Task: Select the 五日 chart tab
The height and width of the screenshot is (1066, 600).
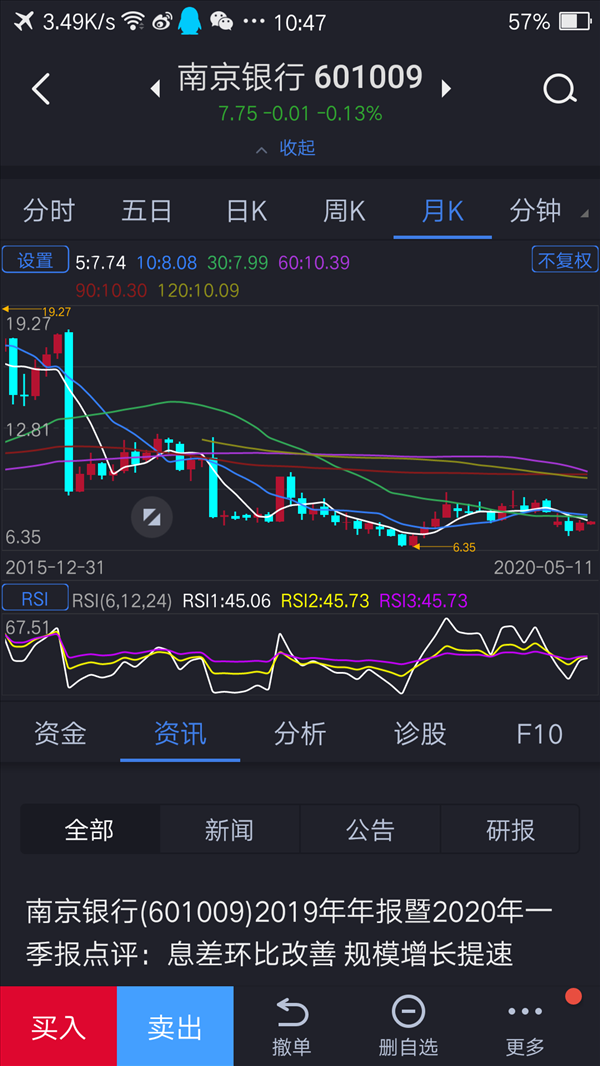Action: [146, 211]
